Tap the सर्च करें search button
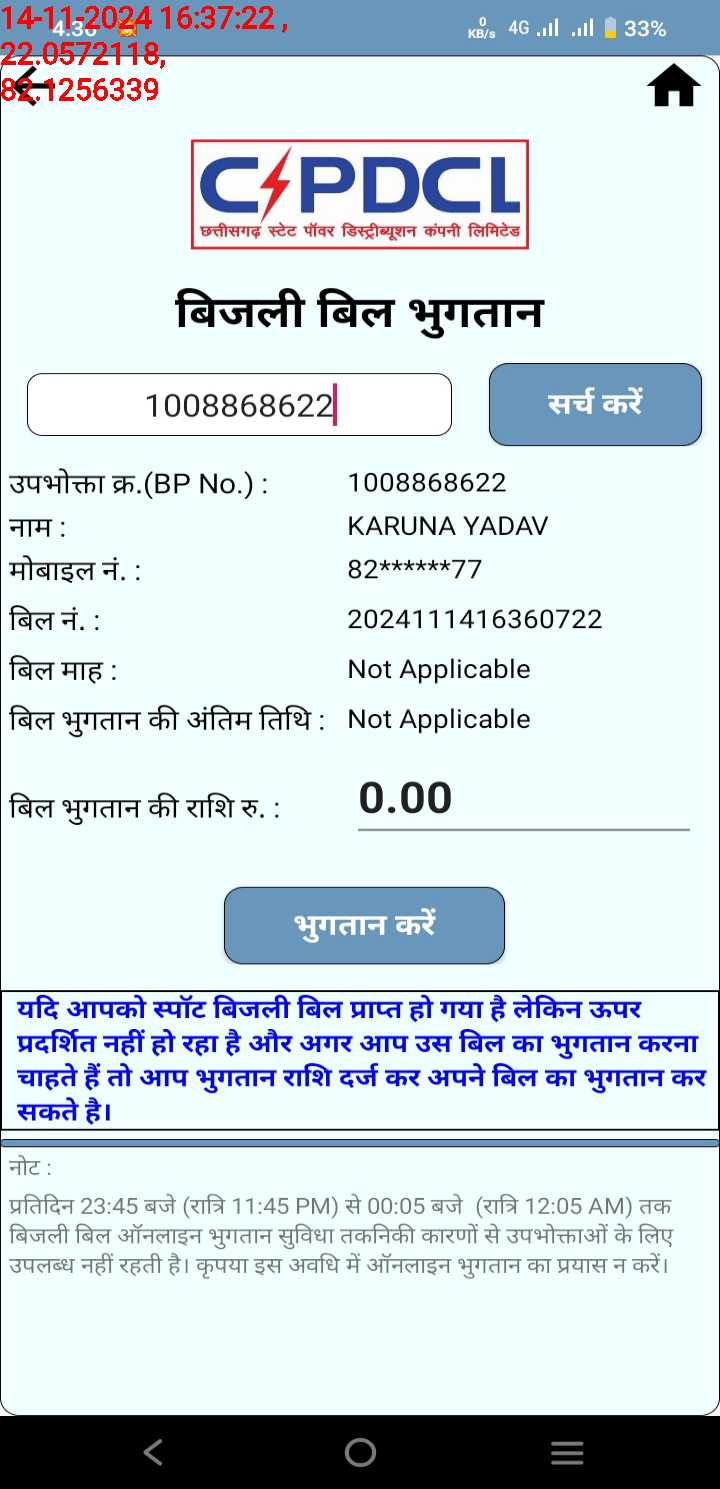The image size is (720, 1489). point(595,404)
